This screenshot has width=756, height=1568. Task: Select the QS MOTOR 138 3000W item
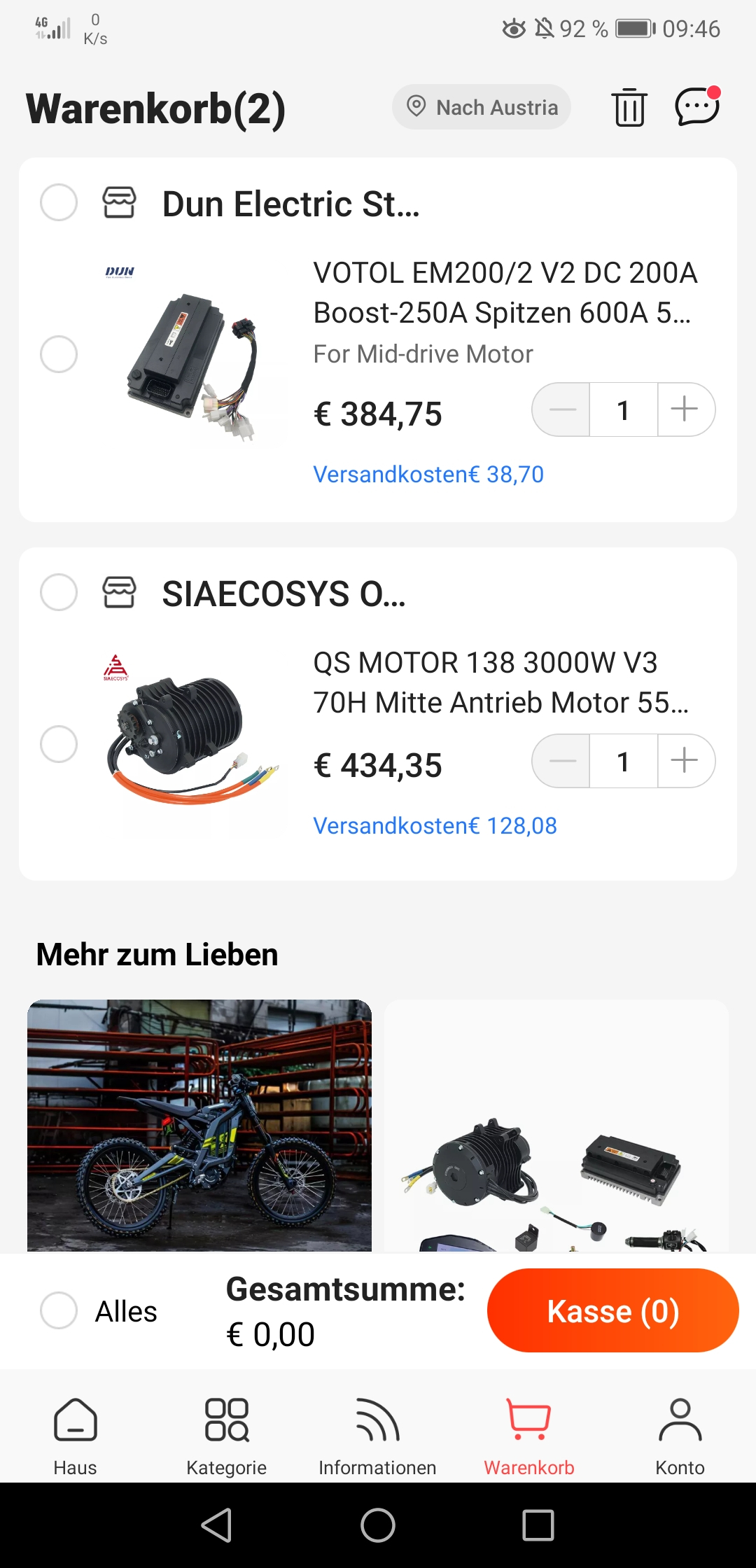click(59, 744)
